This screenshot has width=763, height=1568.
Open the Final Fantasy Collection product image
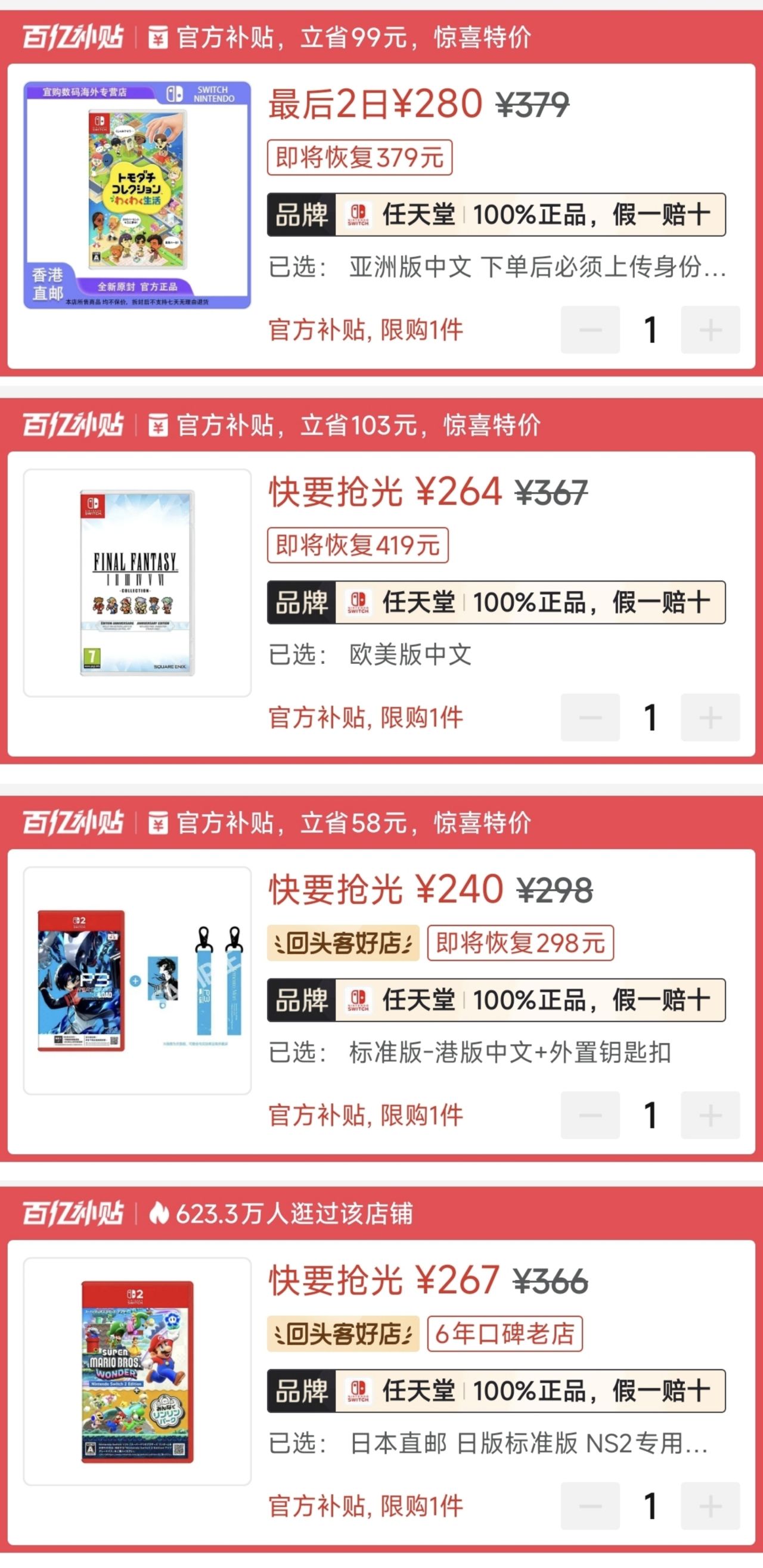[137, 582]
